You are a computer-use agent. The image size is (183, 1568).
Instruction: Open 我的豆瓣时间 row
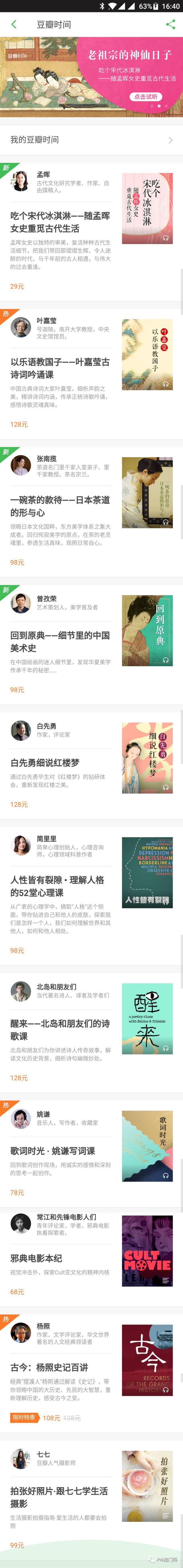point(91,139)
